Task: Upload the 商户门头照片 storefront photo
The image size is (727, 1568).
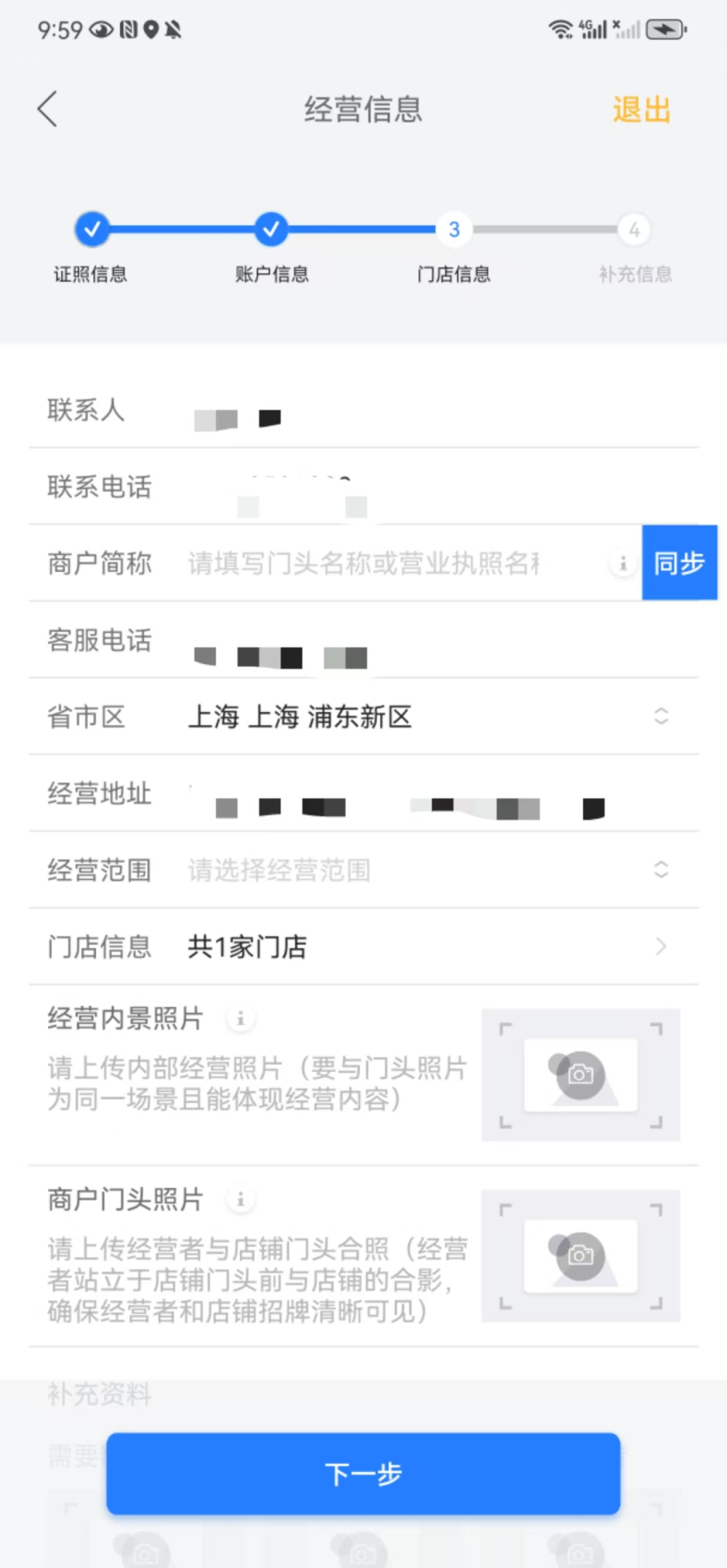Action: (580, 1256)
